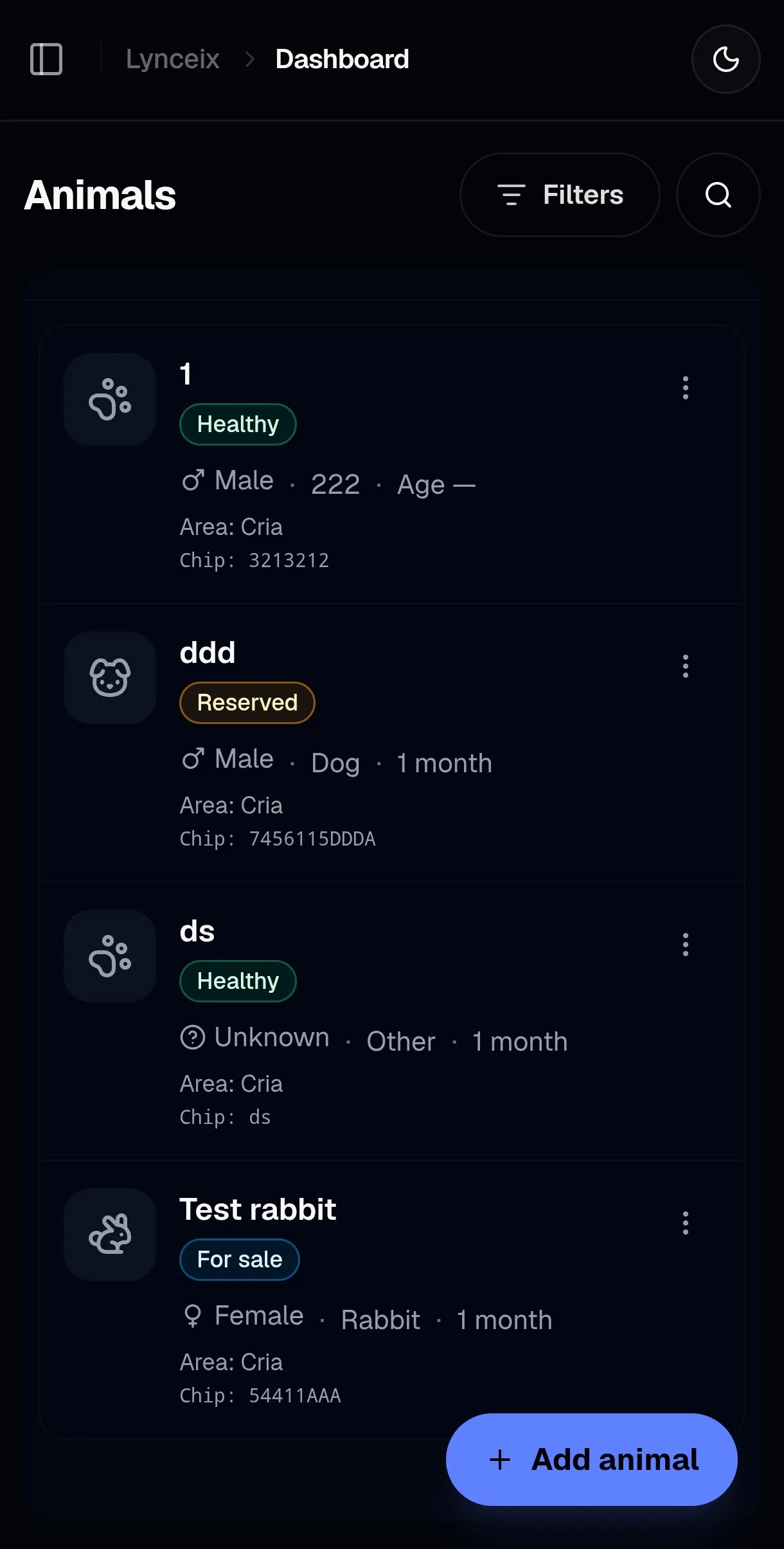
Task: Toggle the sidebar panel
Action: point(46,59)
